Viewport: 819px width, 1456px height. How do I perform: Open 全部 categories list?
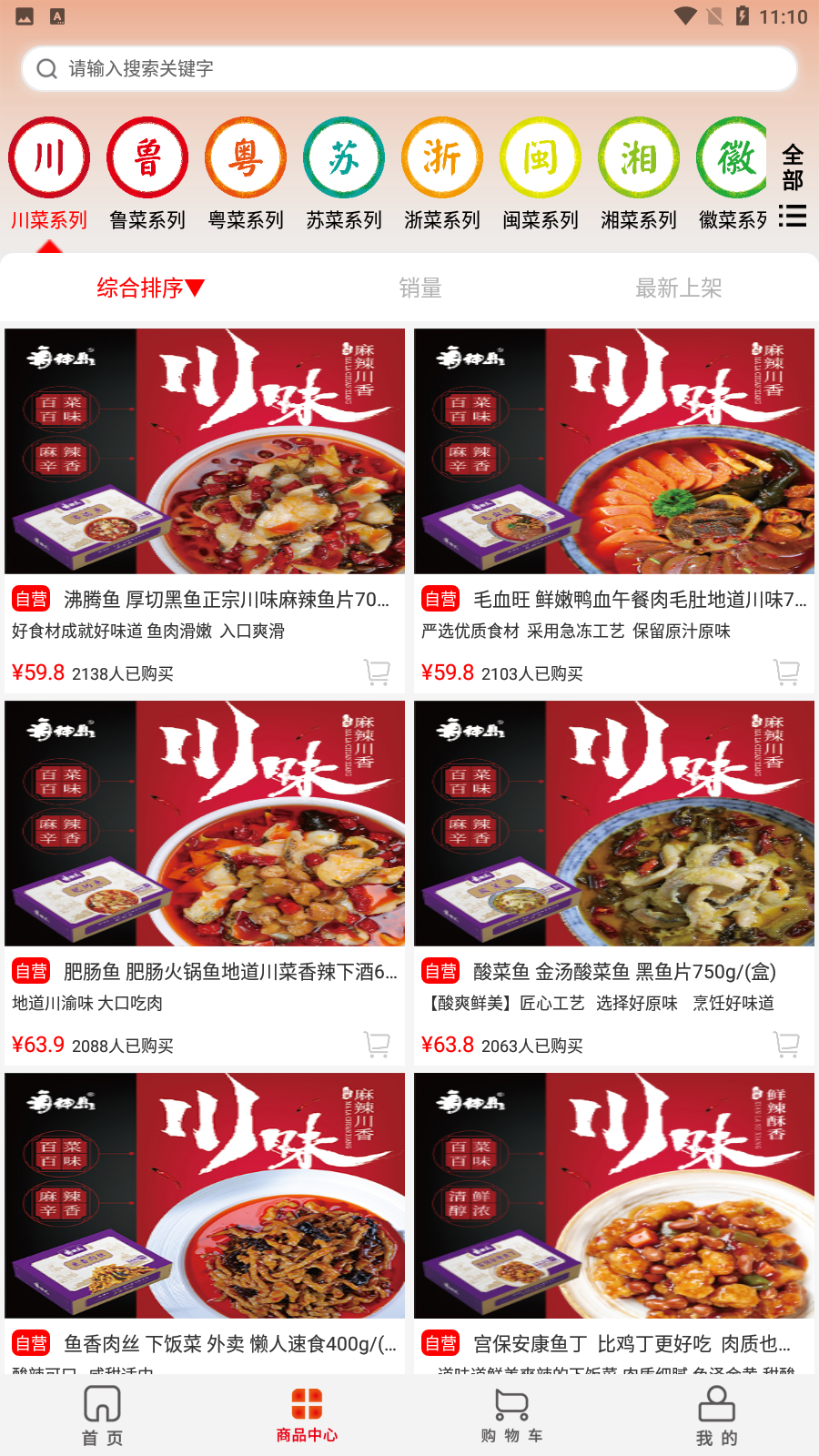[x=793, y=184]
